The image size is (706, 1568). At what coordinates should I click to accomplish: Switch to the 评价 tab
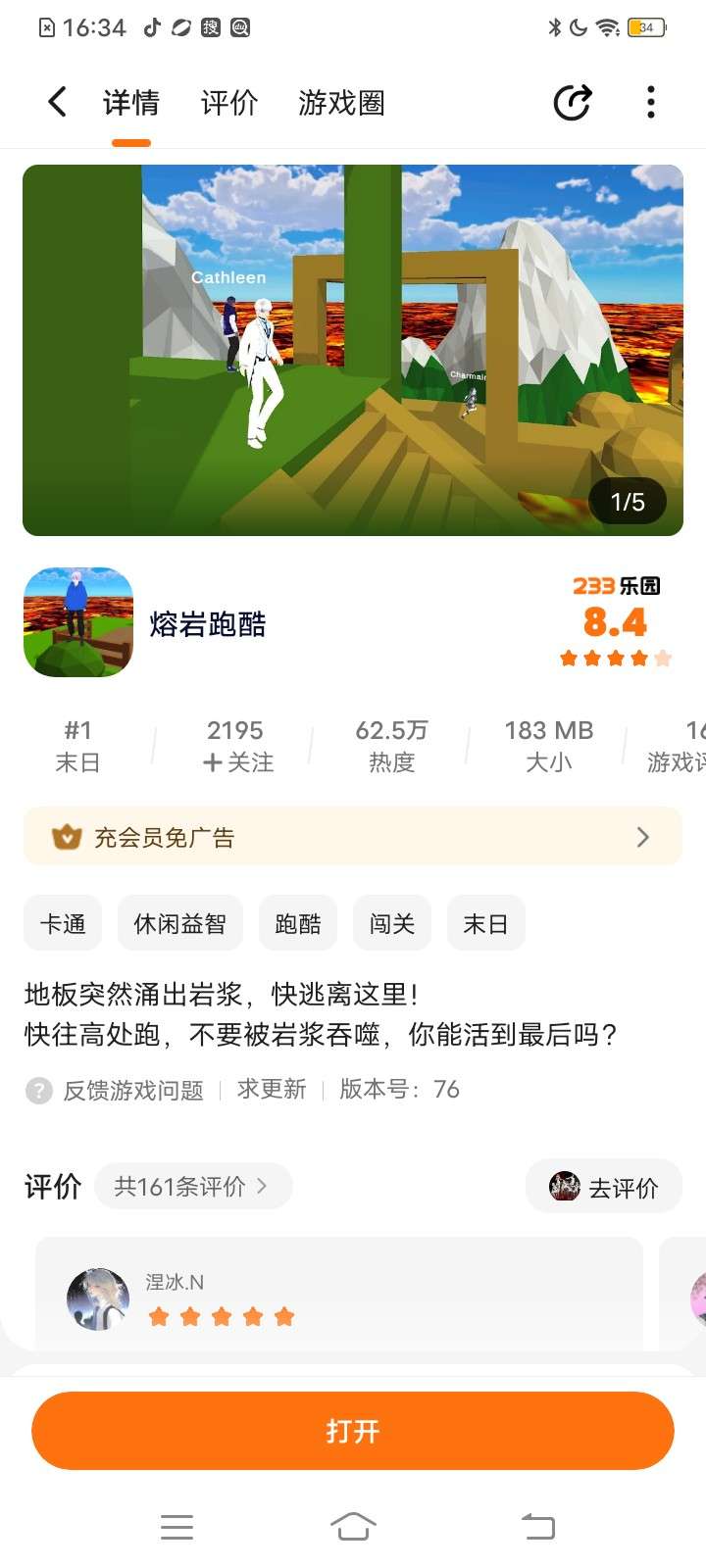pos(228,103)
